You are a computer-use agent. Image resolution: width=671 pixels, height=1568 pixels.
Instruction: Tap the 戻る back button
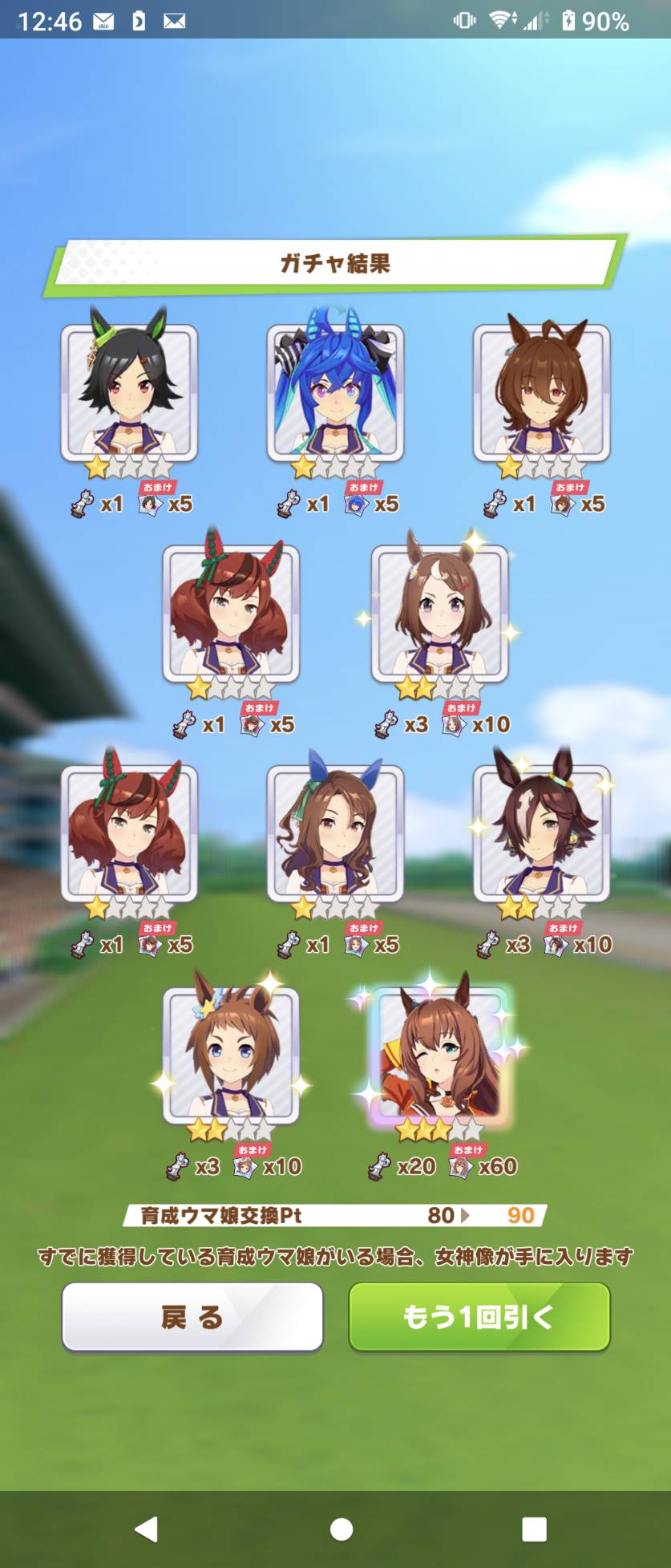coord(192,1317)
